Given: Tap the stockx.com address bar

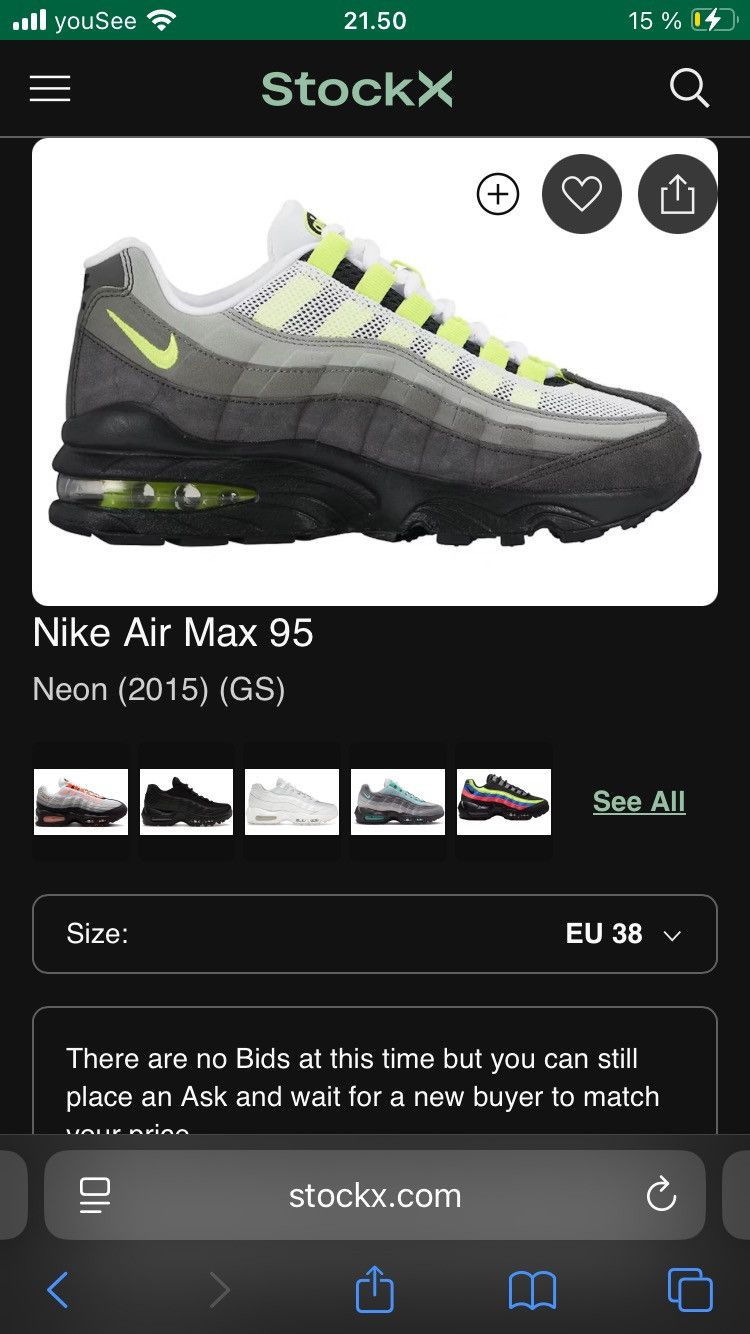Looking at the screenshot, I should pos(375,1195).
